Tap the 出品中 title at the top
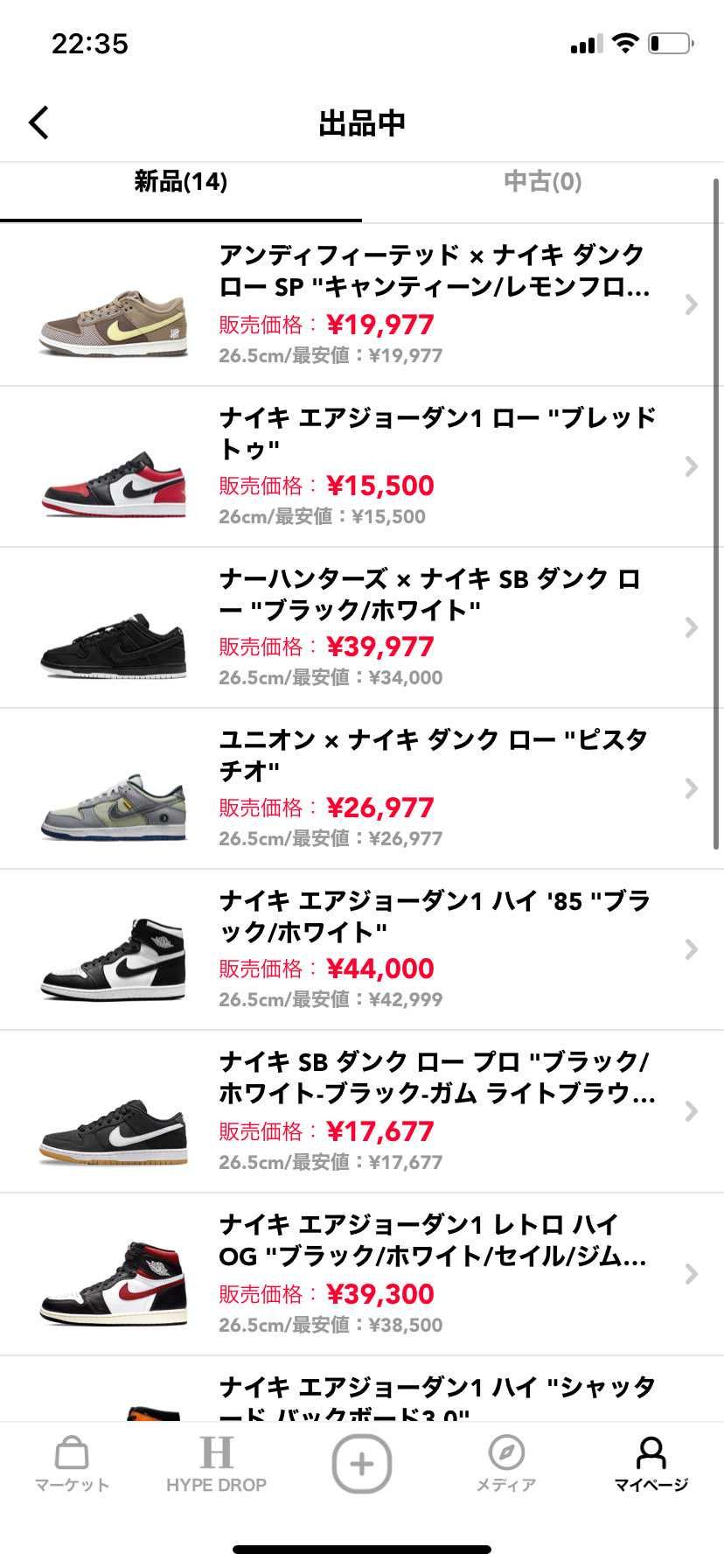This screenshot has width=724, height=1568. click(362, 122)
